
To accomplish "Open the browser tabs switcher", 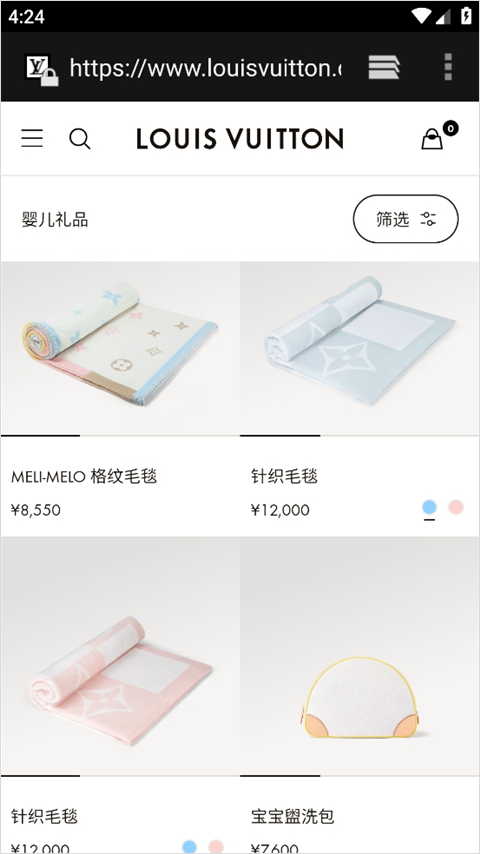I will tap(384, 68).
